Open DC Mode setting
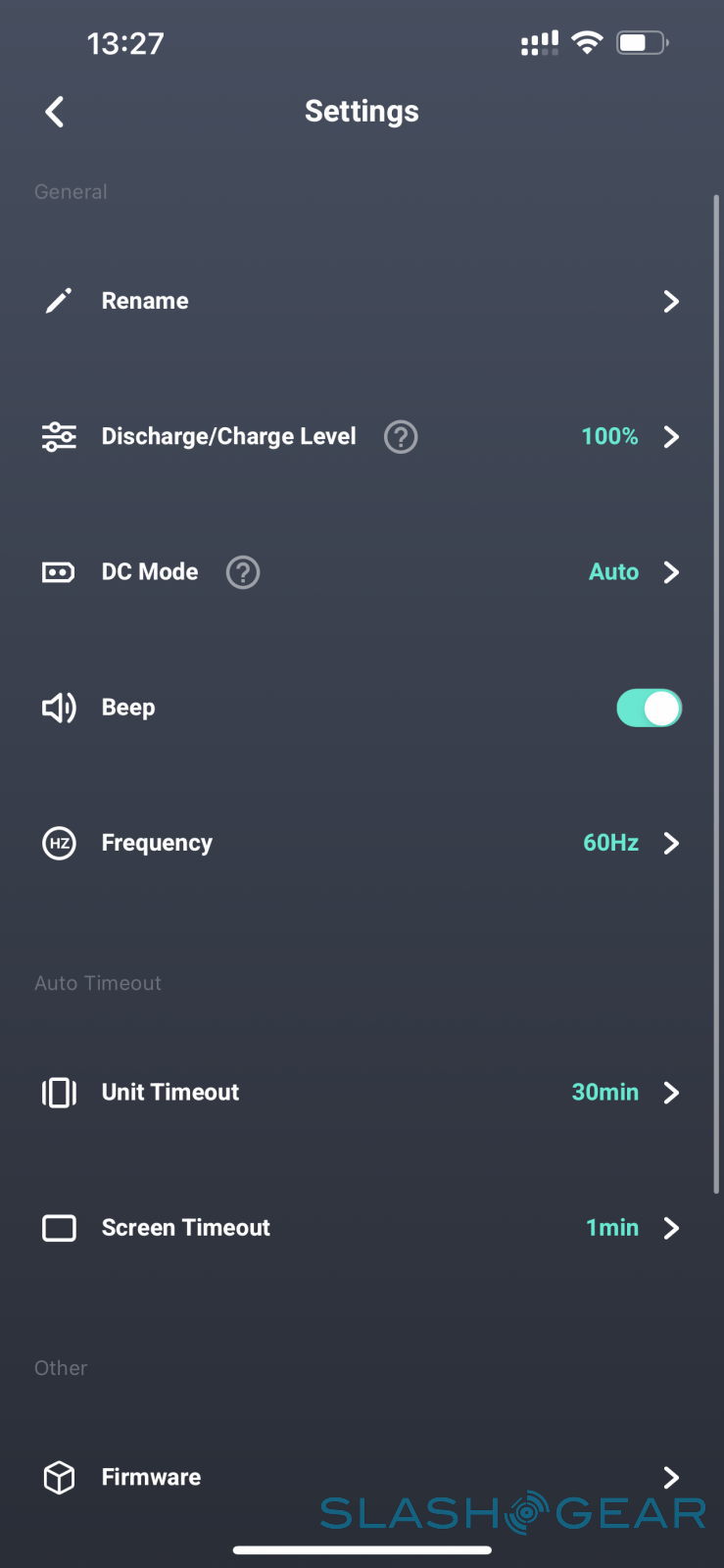Viewport: 724px width, 1568px height. click(150, 571)
